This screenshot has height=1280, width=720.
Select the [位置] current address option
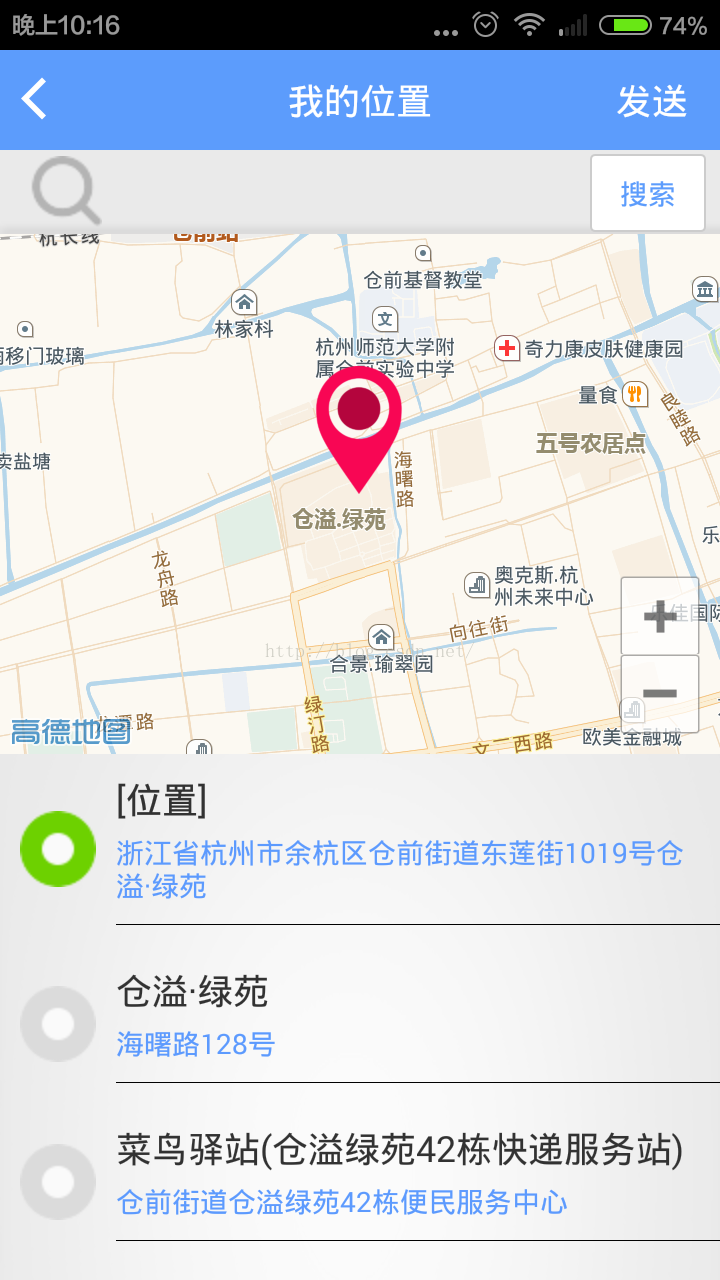point(360,847)
